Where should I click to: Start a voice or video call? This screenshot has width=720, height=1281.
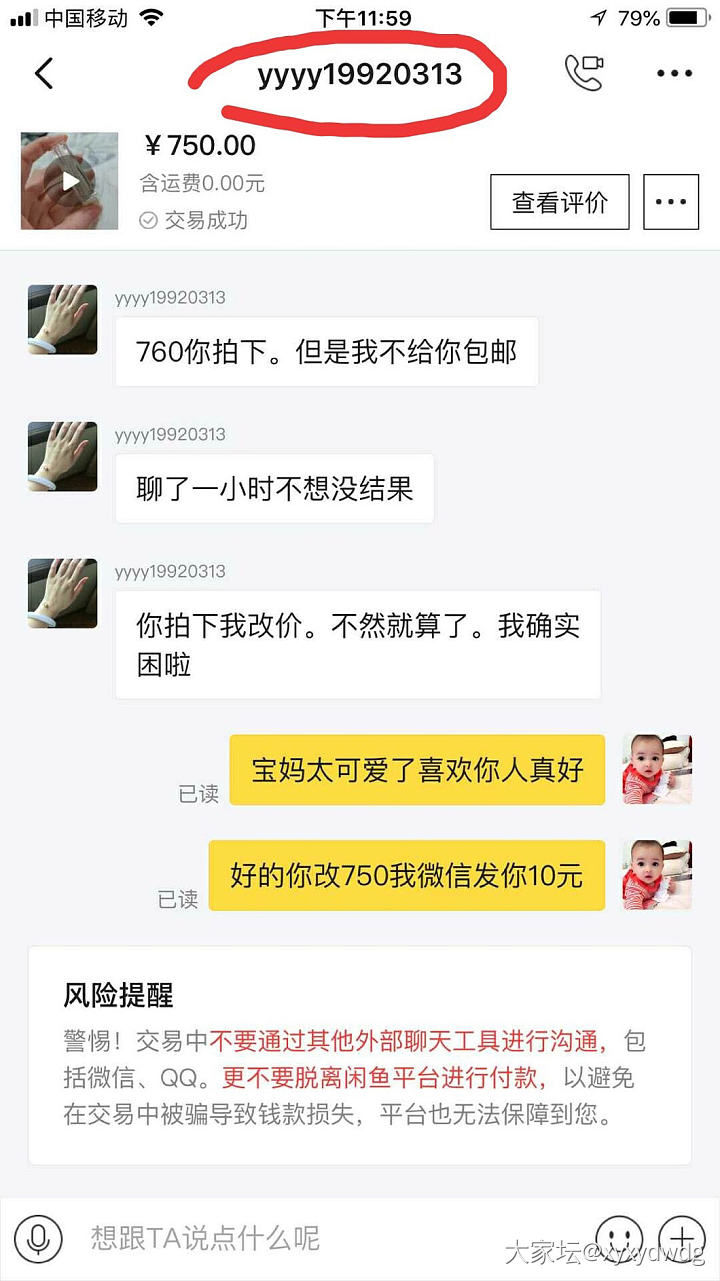(584, 73)
